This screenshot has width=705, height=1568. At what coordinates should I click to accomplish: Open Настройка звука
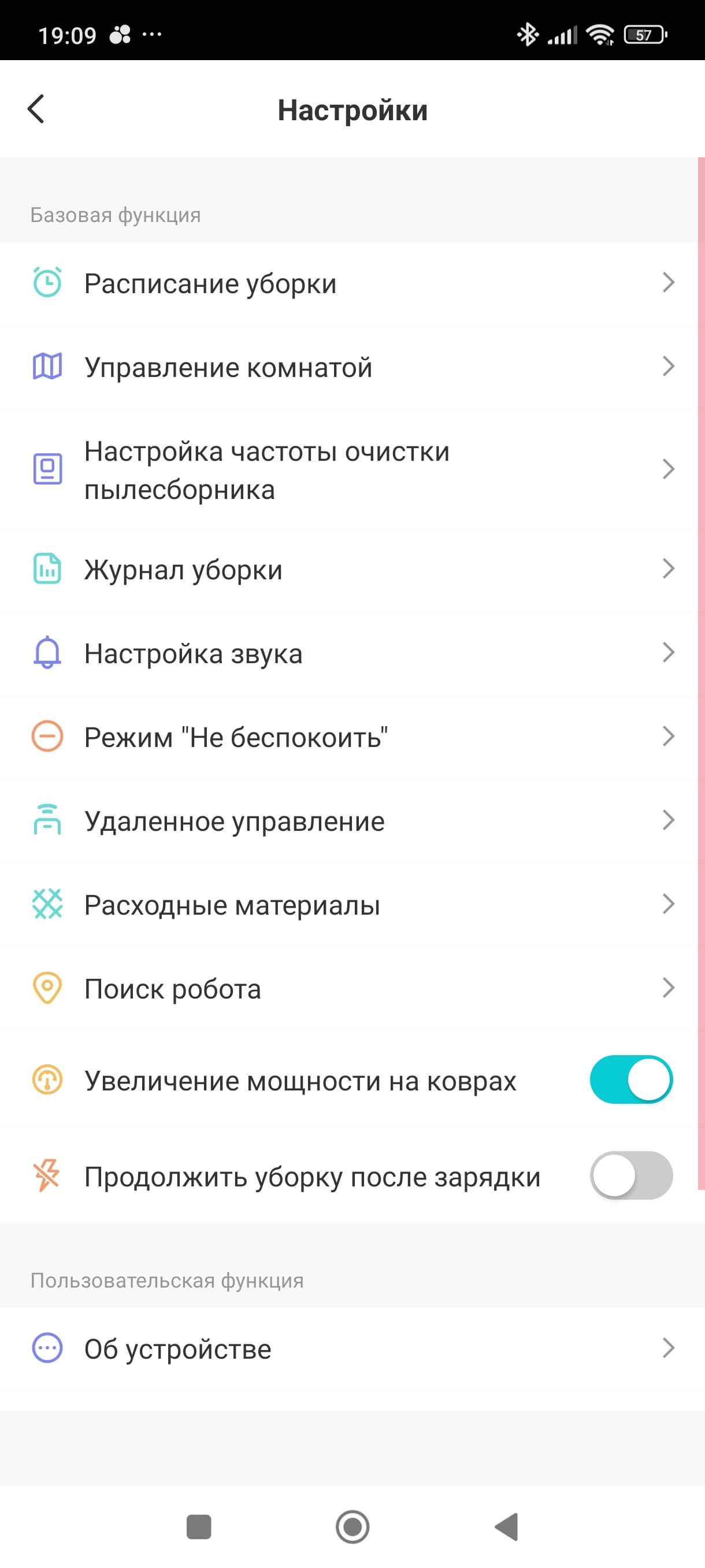point(352,654)
